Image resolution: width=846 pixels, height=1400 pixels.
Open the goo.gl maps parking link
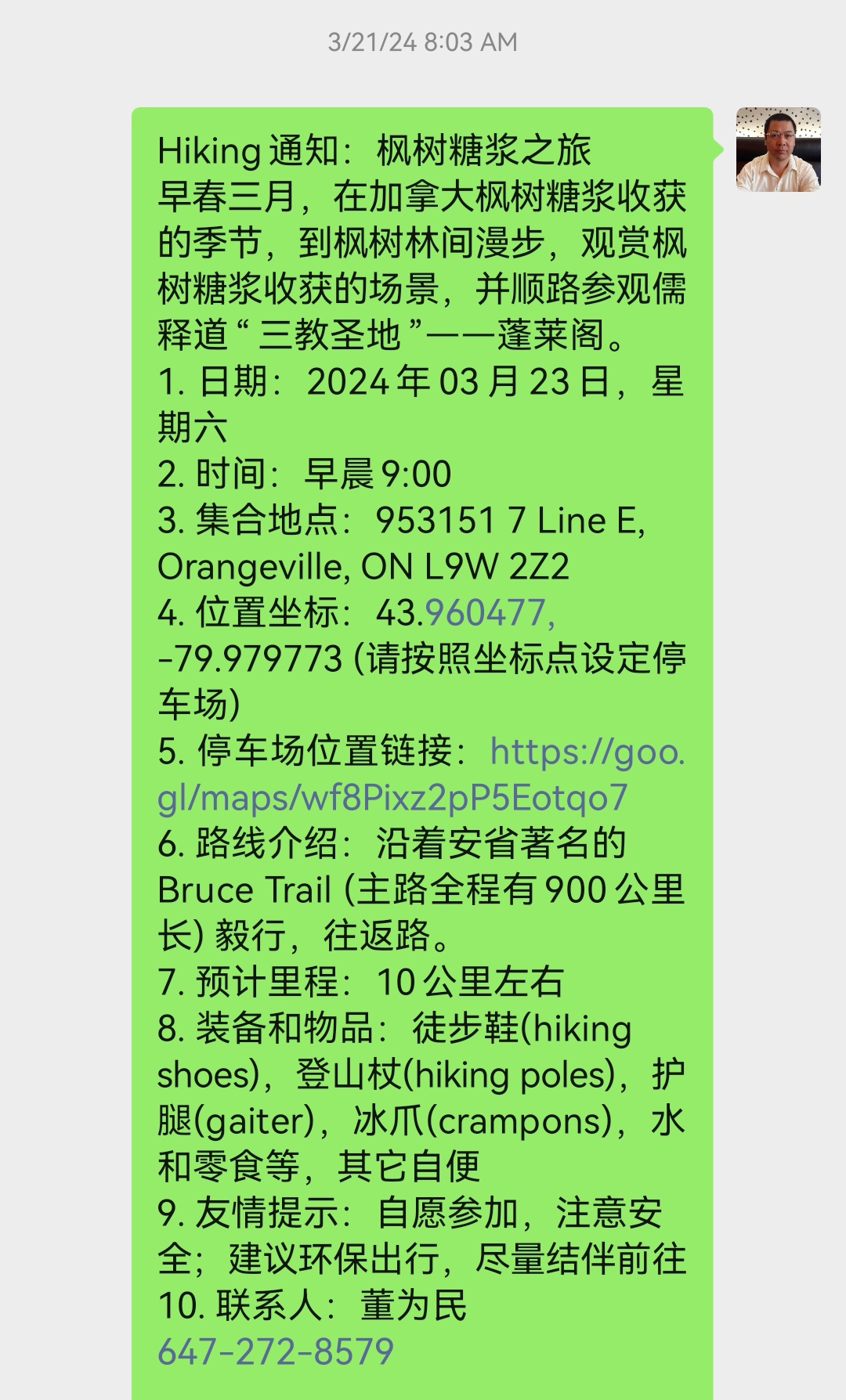pyautogui.click(x=421, y=774)
